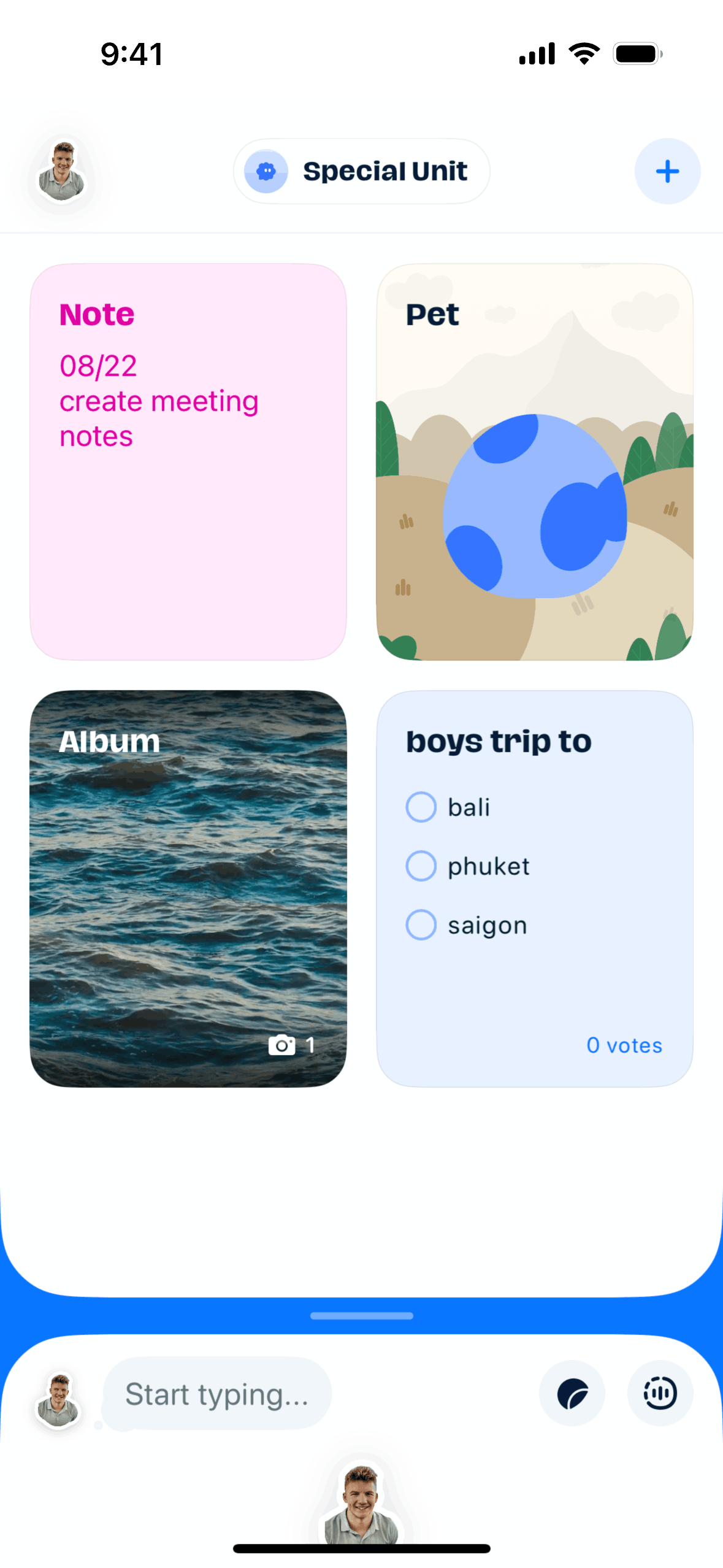Open the Album card
This screenshot has height=1568, width=723.
tap(188, 888)
